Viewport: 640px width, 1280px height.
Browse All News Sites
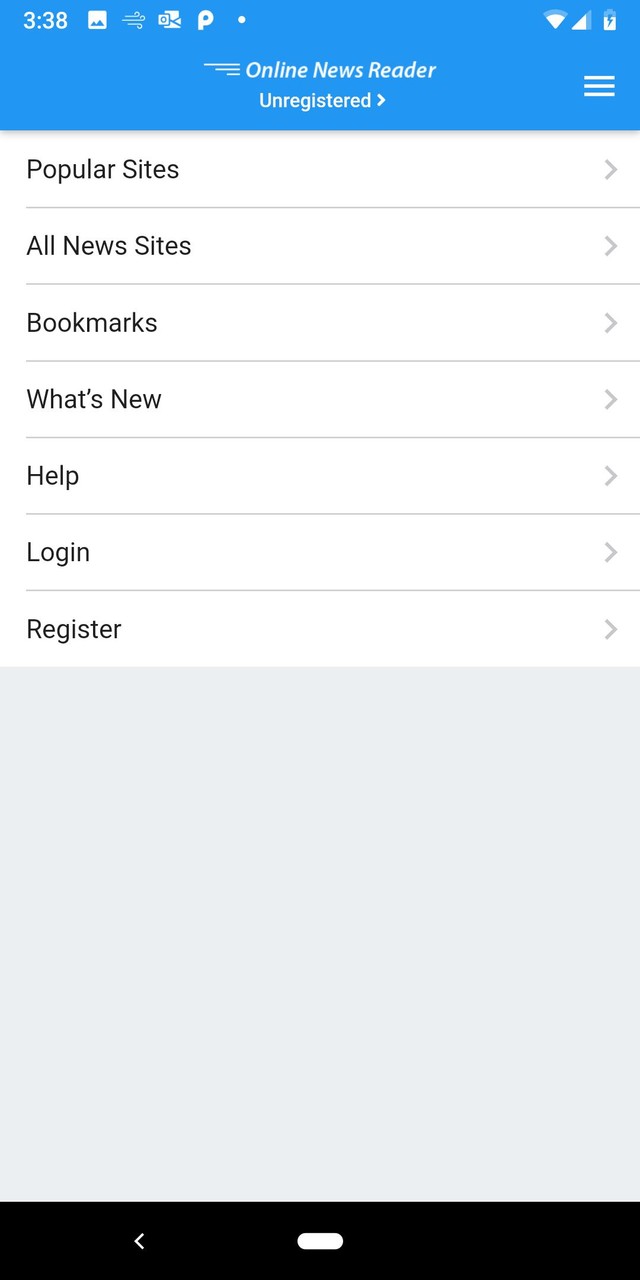320,246
